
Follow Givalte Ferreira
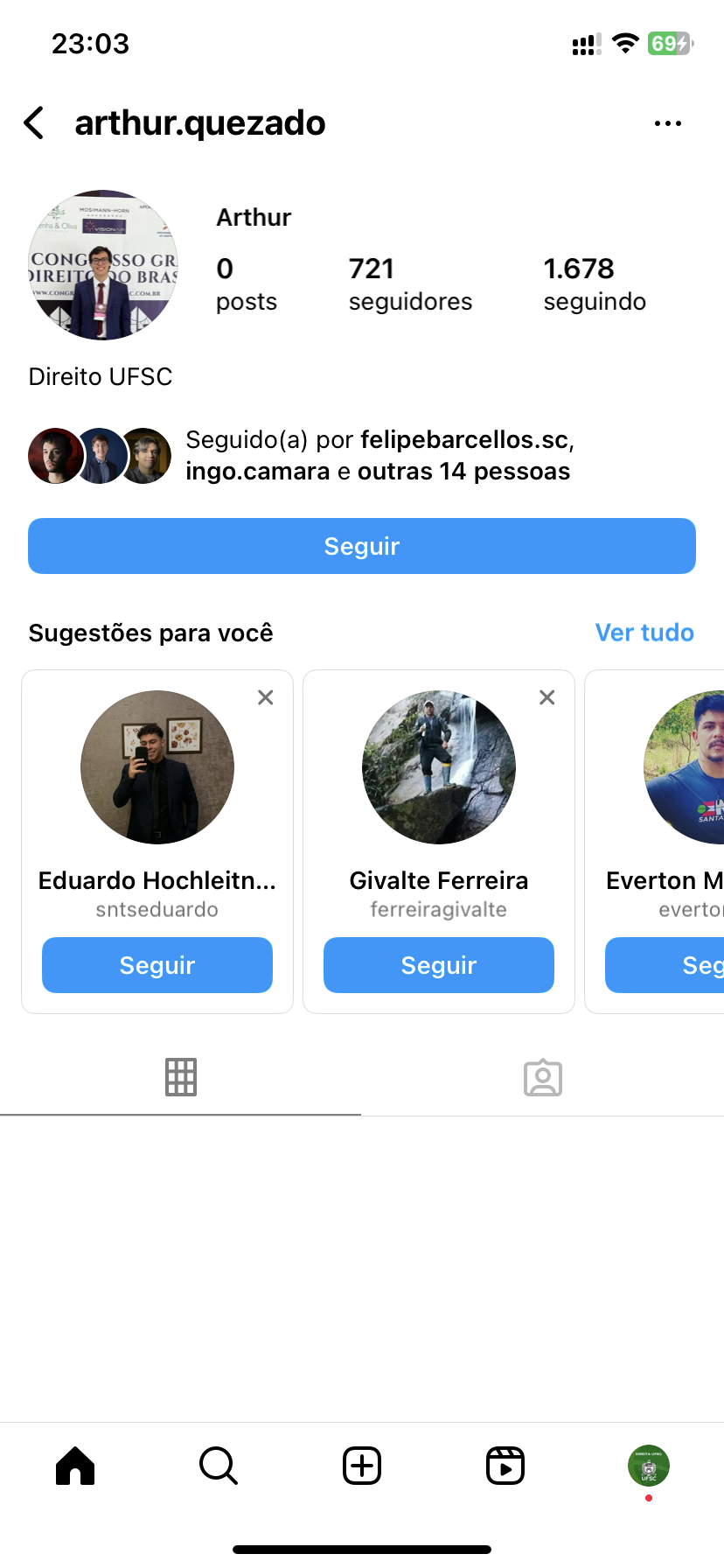tap(439, 965)
